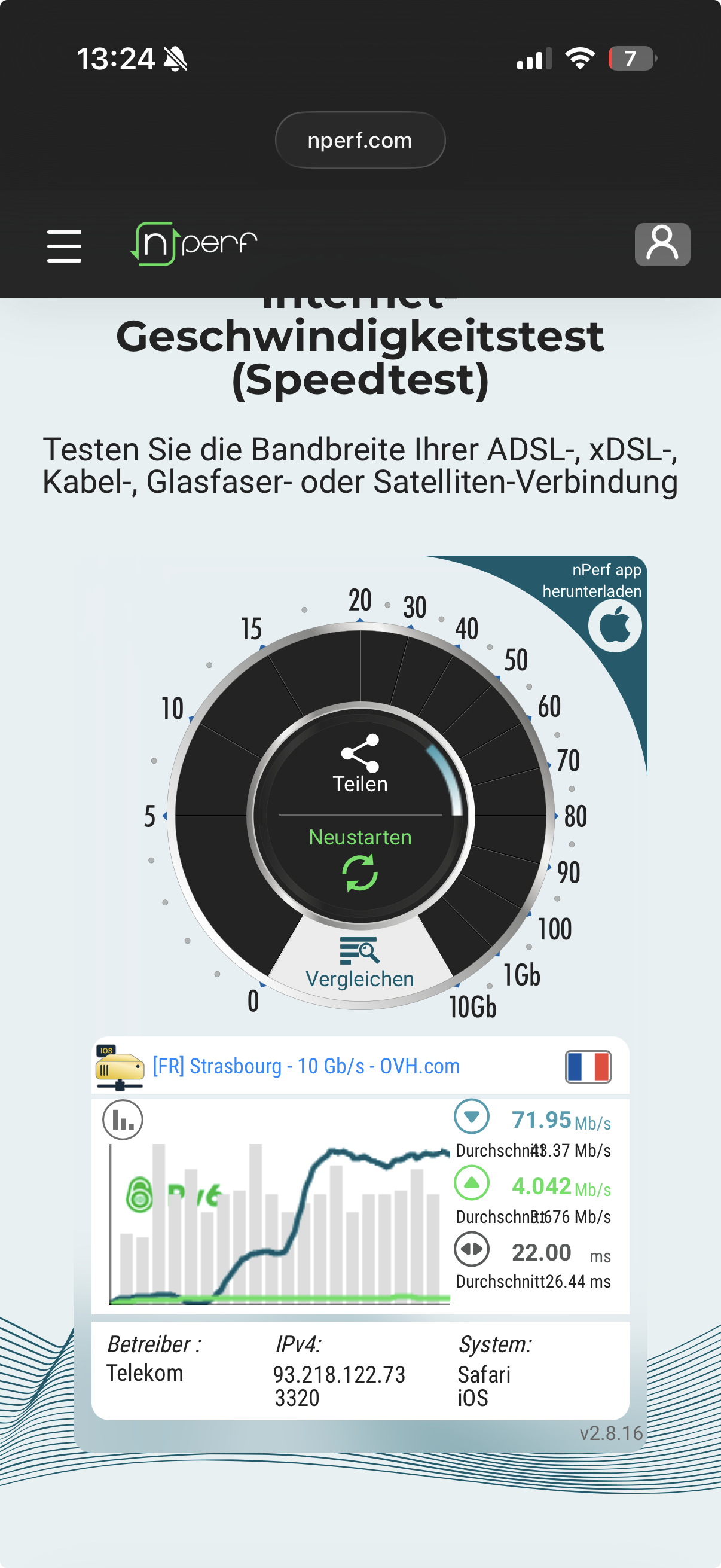Restart the test with Neustarten

(360, 859)
